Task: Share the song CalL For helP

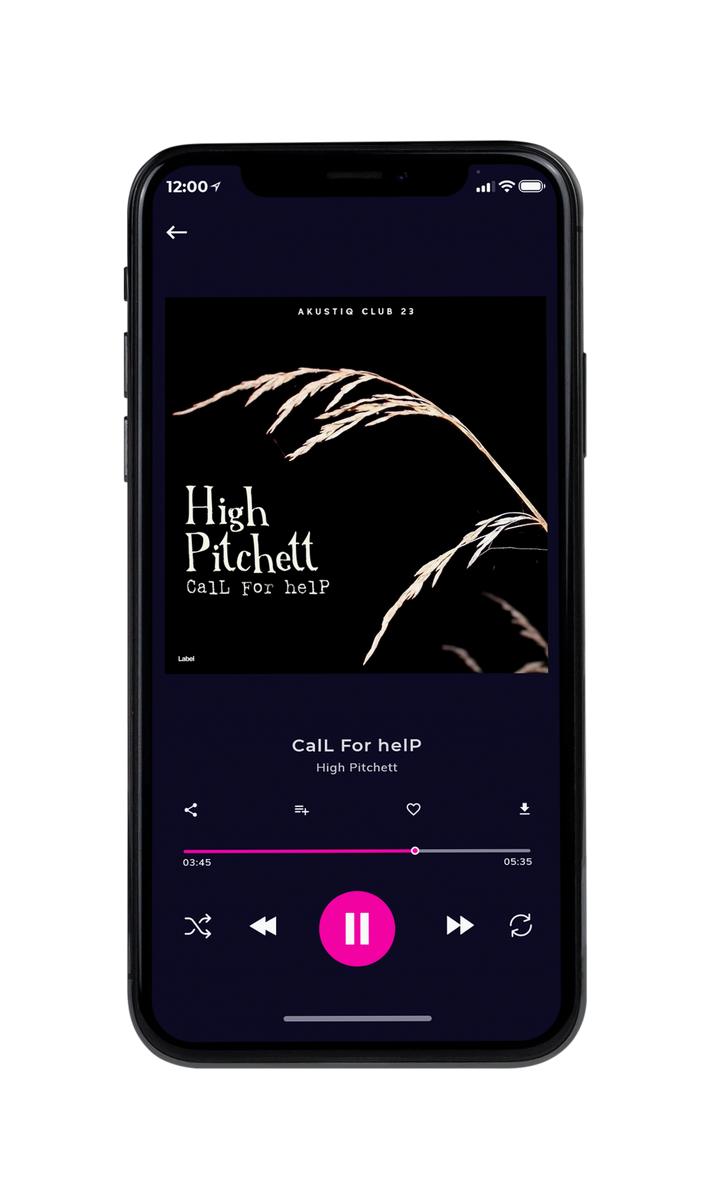Action: (191, 810)
